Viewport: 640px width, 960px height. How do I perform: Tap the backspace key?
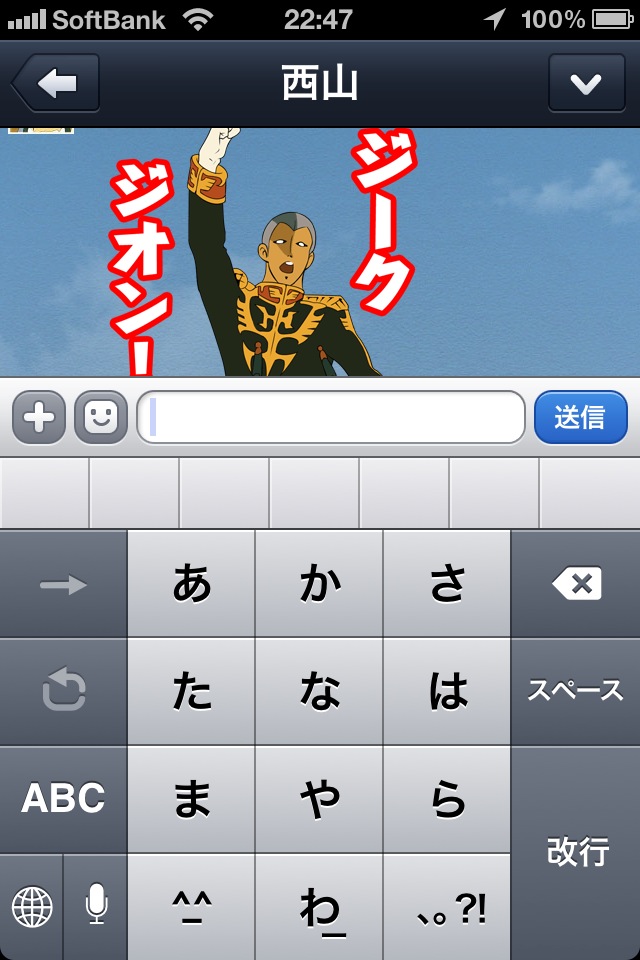576,584
